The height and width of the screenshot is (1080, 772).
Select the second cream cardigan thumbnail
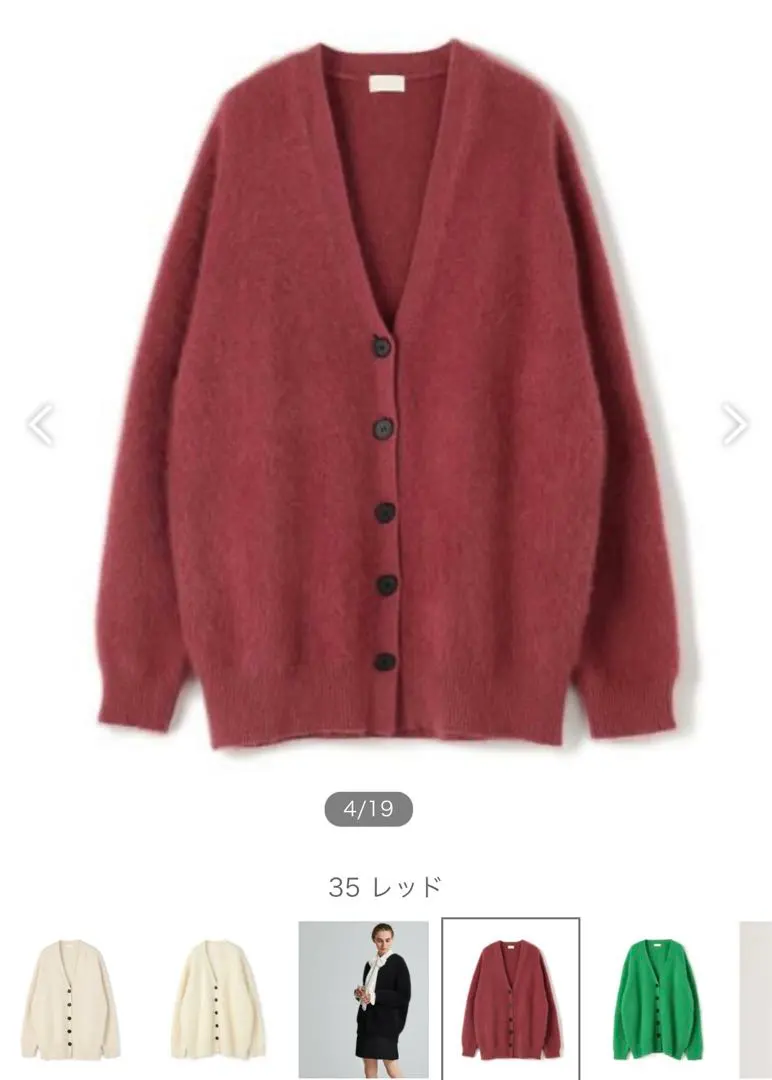[x=218, y=999]
